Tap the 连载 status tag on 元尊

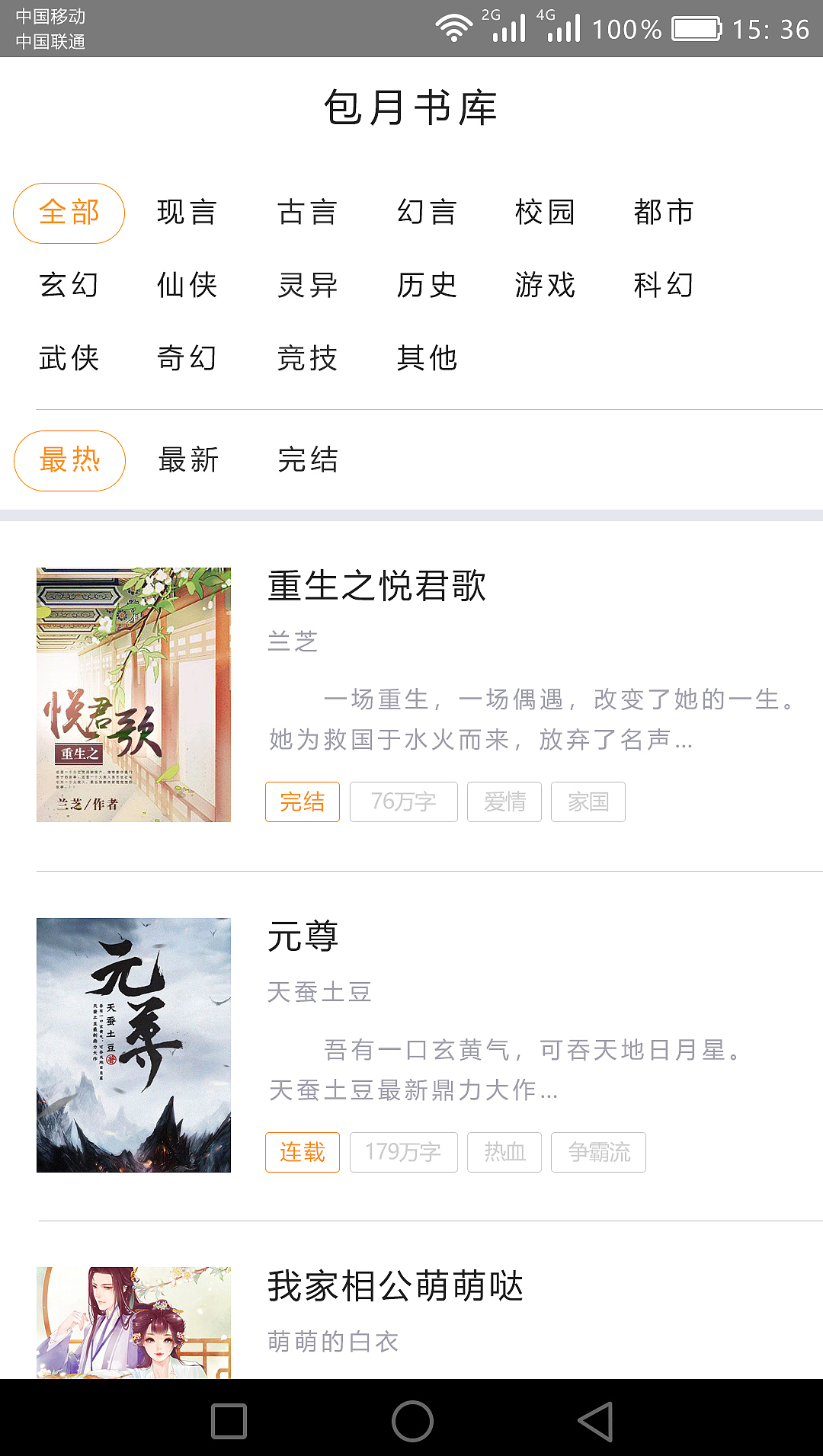(302, 1152)
